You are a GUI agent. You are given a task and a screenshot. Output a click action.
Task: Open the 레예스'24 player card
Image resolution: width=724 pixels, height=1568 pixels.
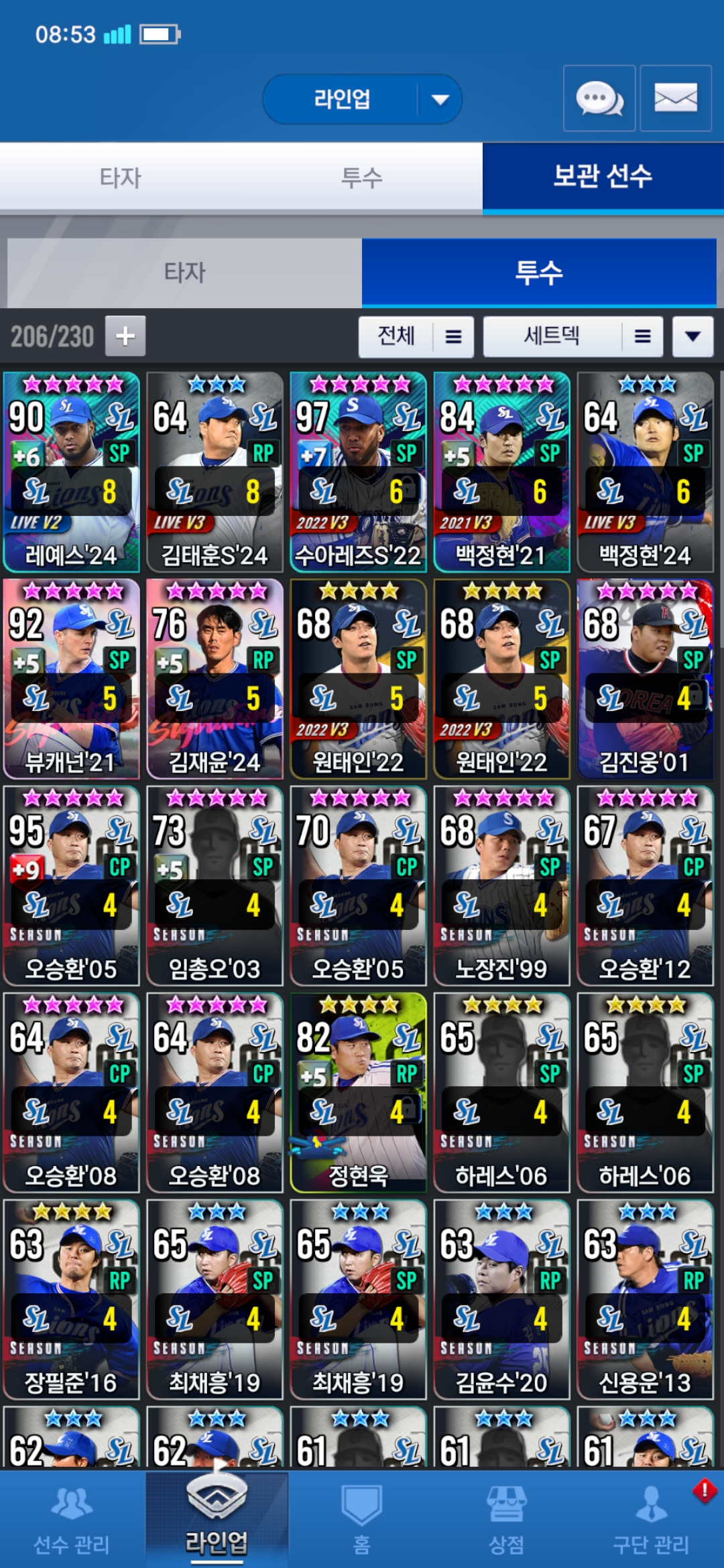pyautogui.click(x=71, y=472)
